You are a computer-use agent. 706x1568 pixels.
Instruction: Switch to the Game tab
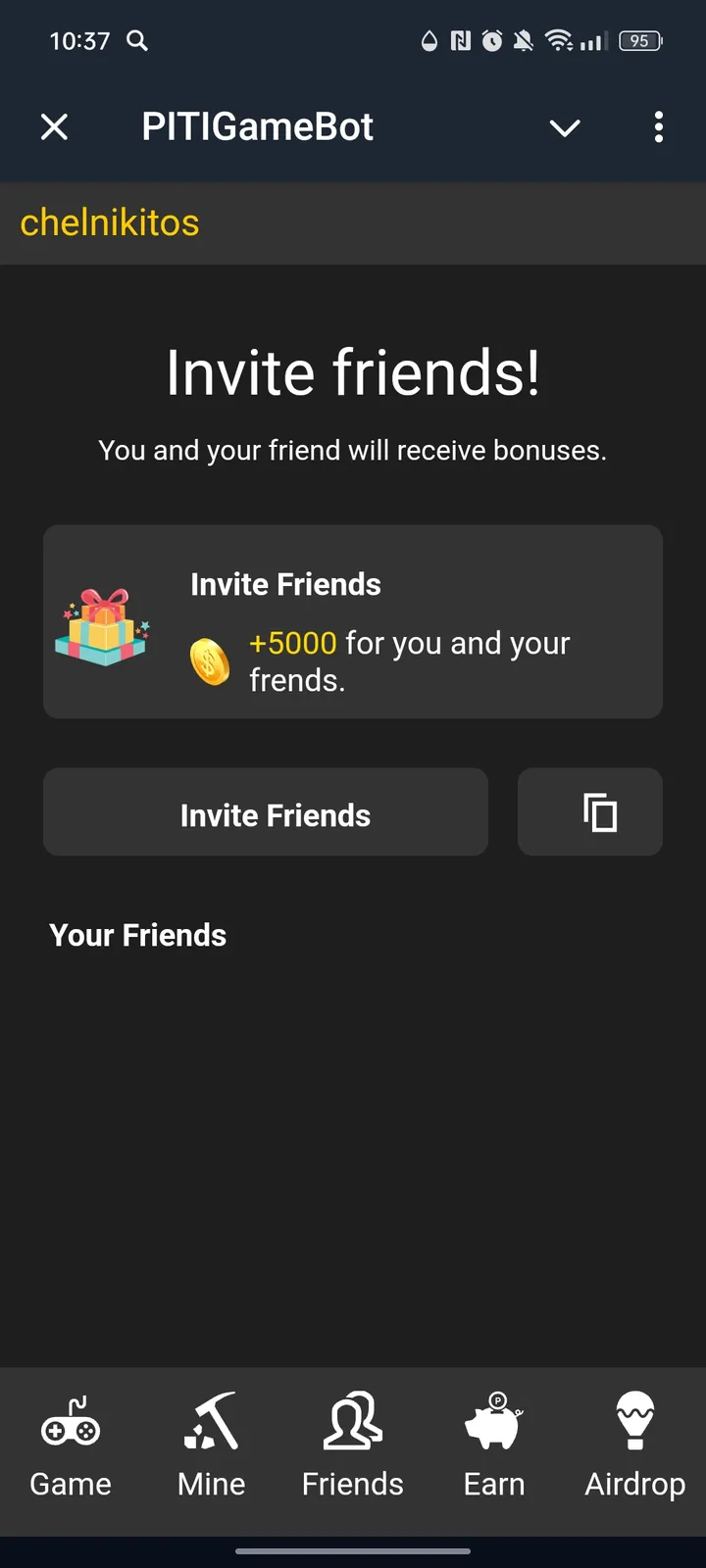71,1446
